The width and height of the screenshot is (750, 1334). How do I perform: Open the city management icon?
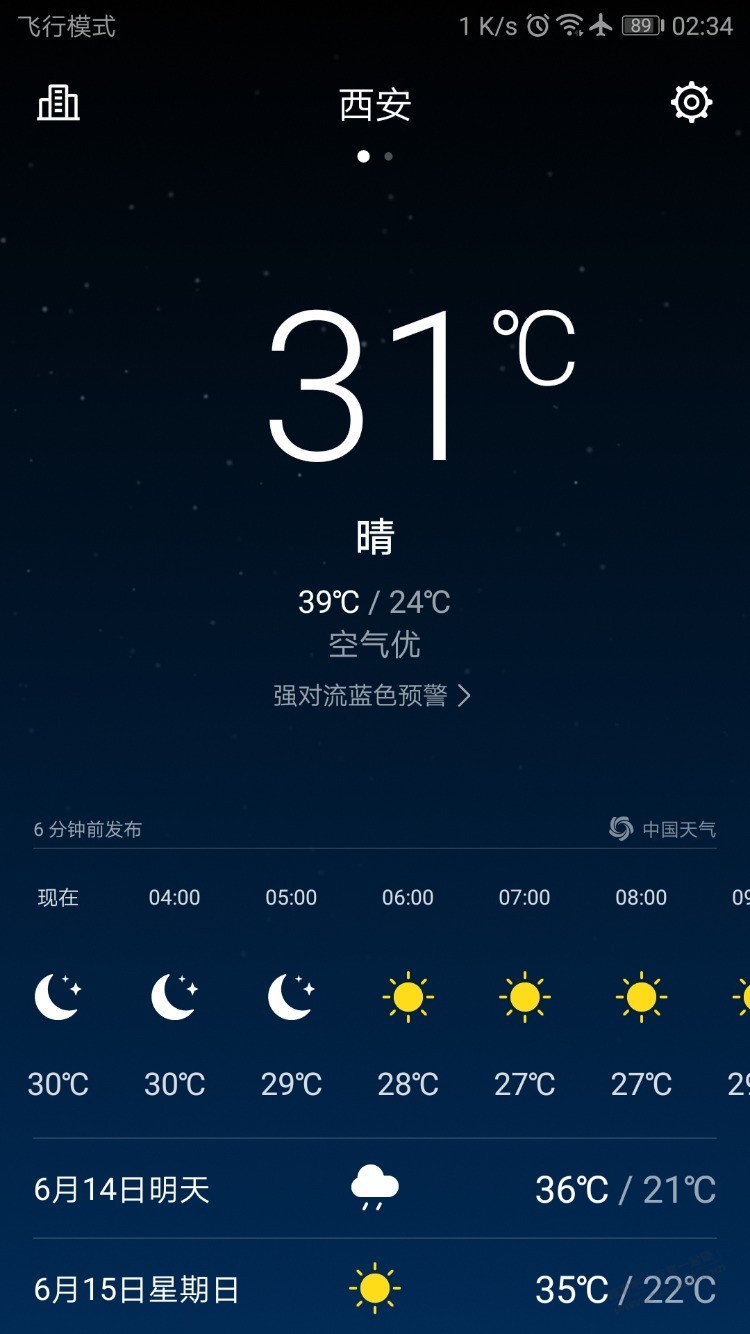click(58, 103)
